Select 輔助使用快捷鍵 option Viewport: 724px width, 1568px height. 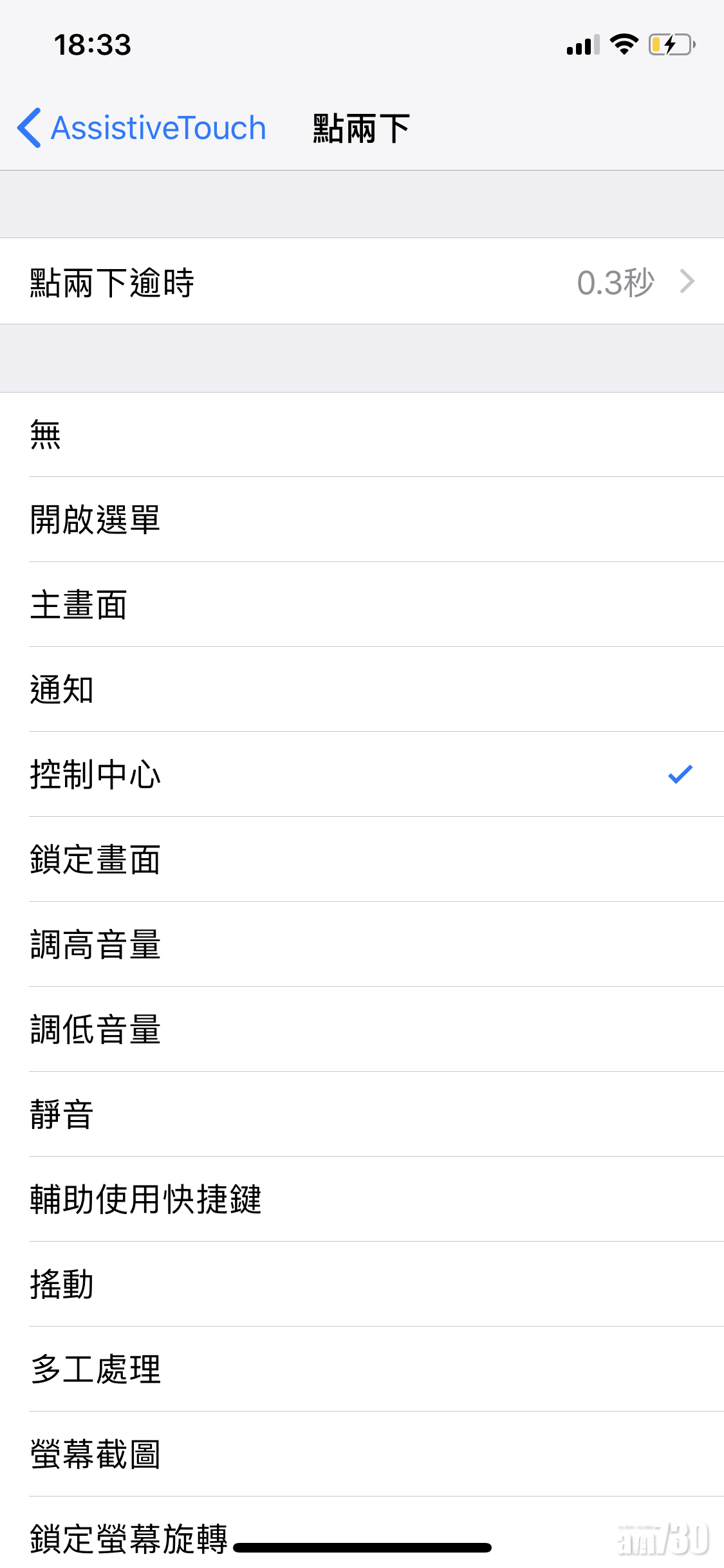[362, 1199]
